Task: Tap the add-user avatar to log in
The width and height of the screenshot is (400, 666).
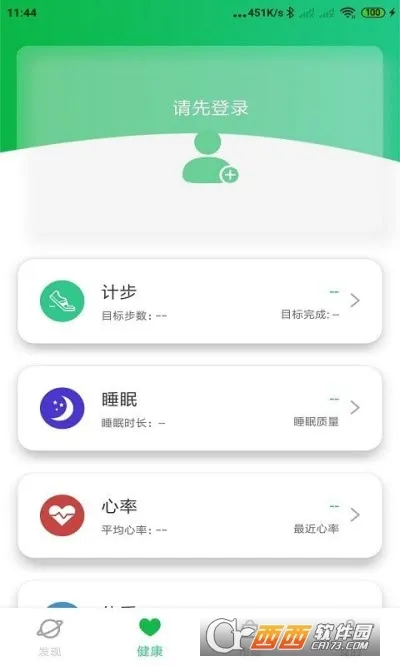Action: pyautogui.click(x=210, y=158)
